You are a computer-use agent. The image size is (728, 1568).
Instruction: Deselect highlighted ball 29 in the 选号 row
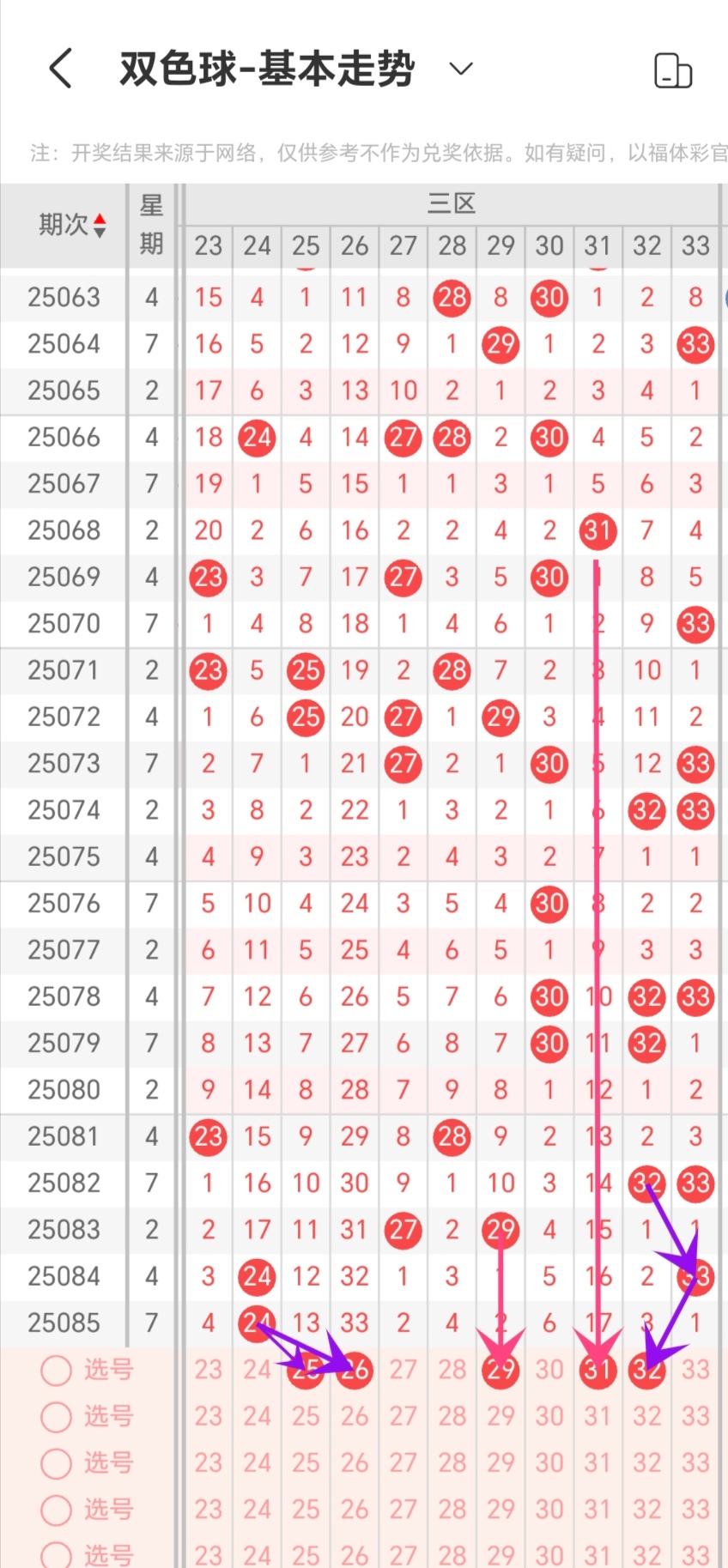point(500,1370)
